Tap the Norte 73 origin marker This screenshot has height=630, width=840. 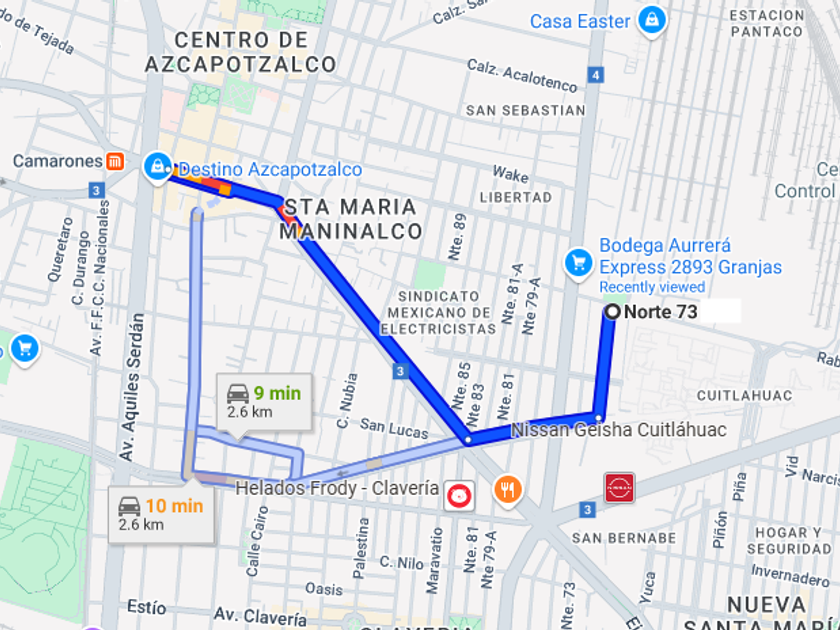[x=612, y=311]
